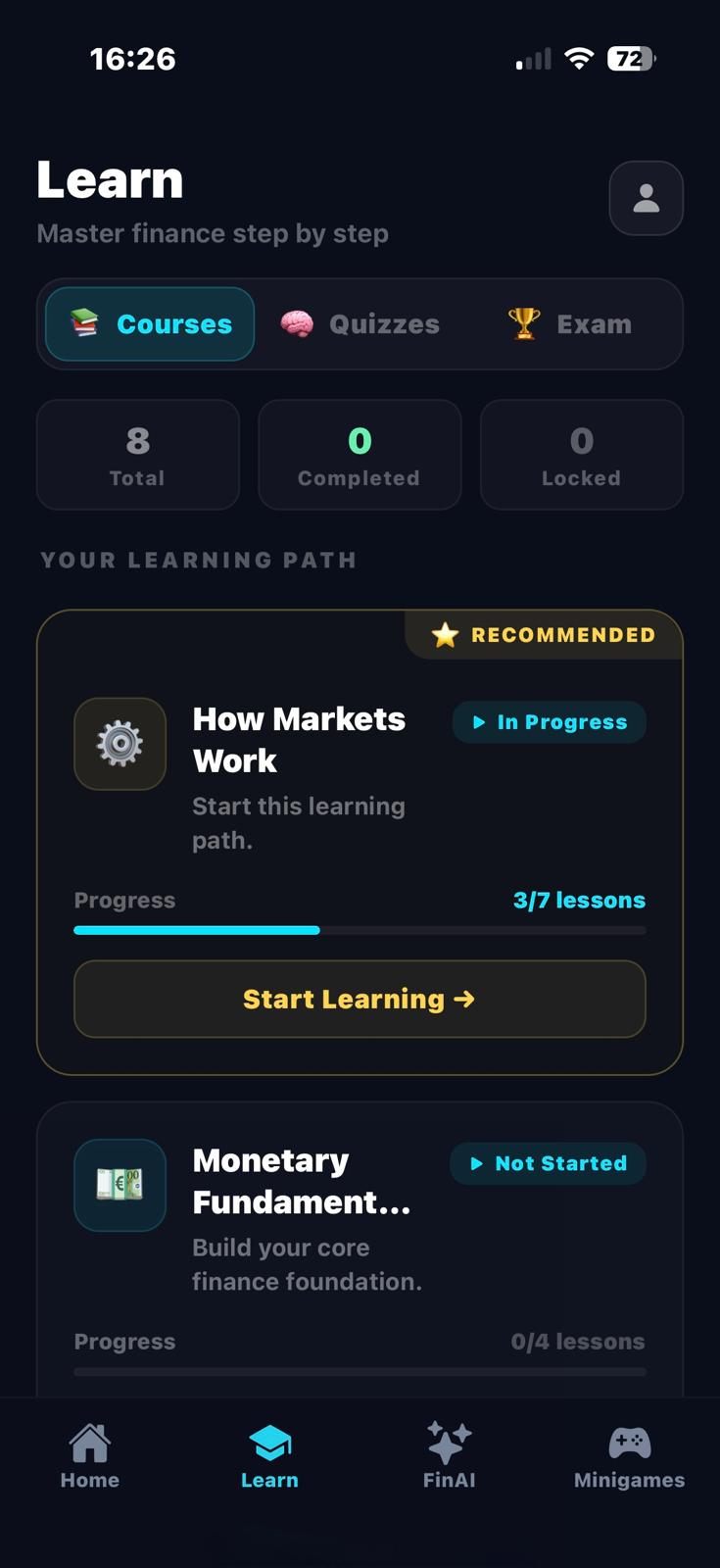Tap the 3/7 lessons progress bar
720x1568 pixels.
click(360, 930)
